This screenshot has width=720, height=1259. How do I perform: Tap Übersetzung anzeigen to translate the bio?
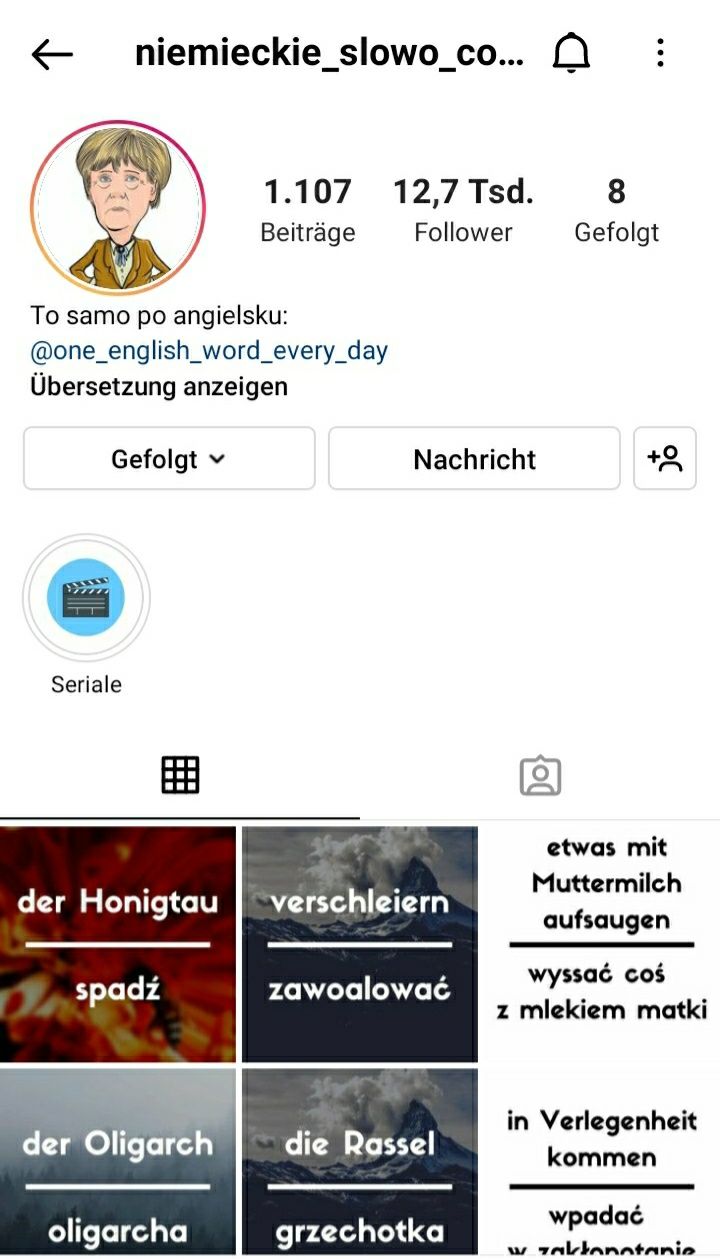[159, 386]
